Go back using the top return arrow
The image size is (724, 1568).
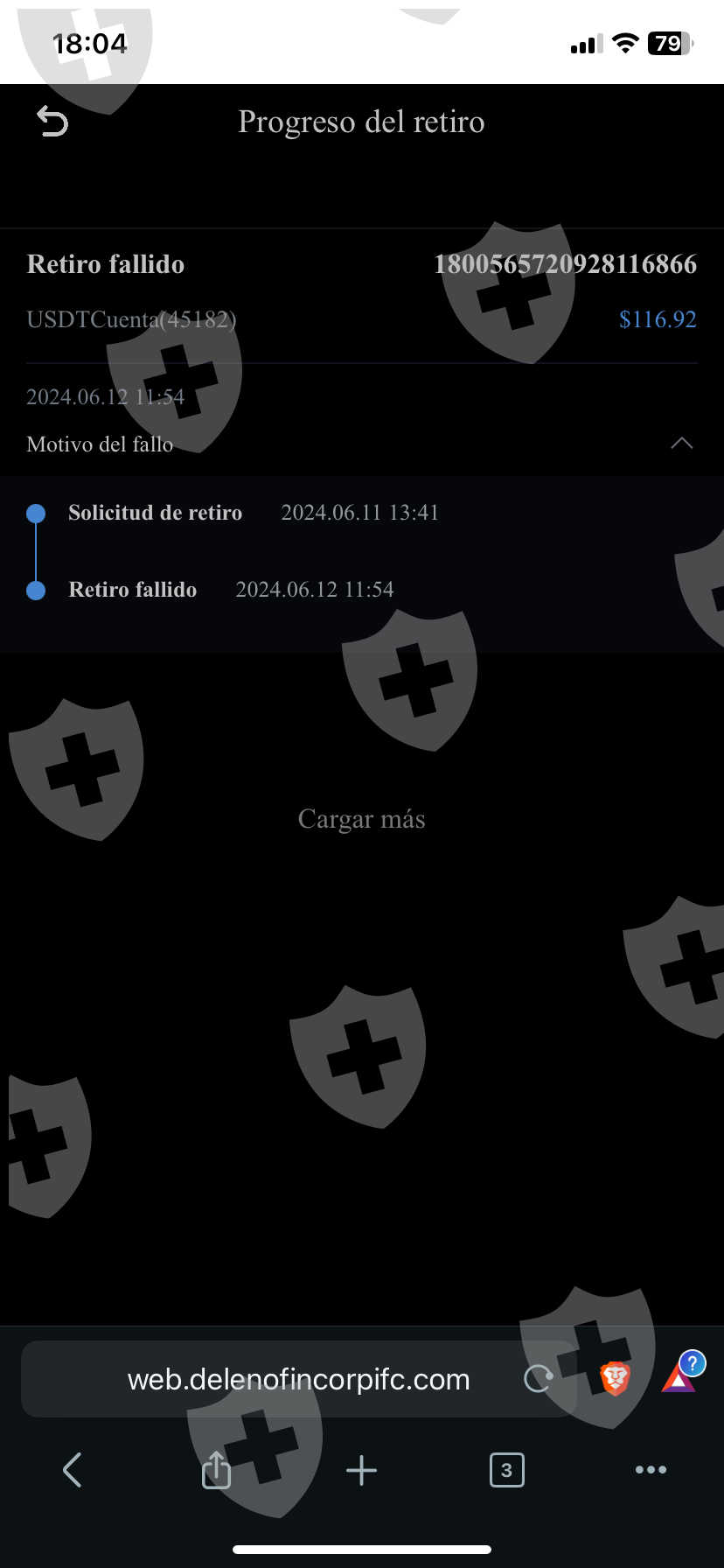pyautogui.click(x=52, y=122)
